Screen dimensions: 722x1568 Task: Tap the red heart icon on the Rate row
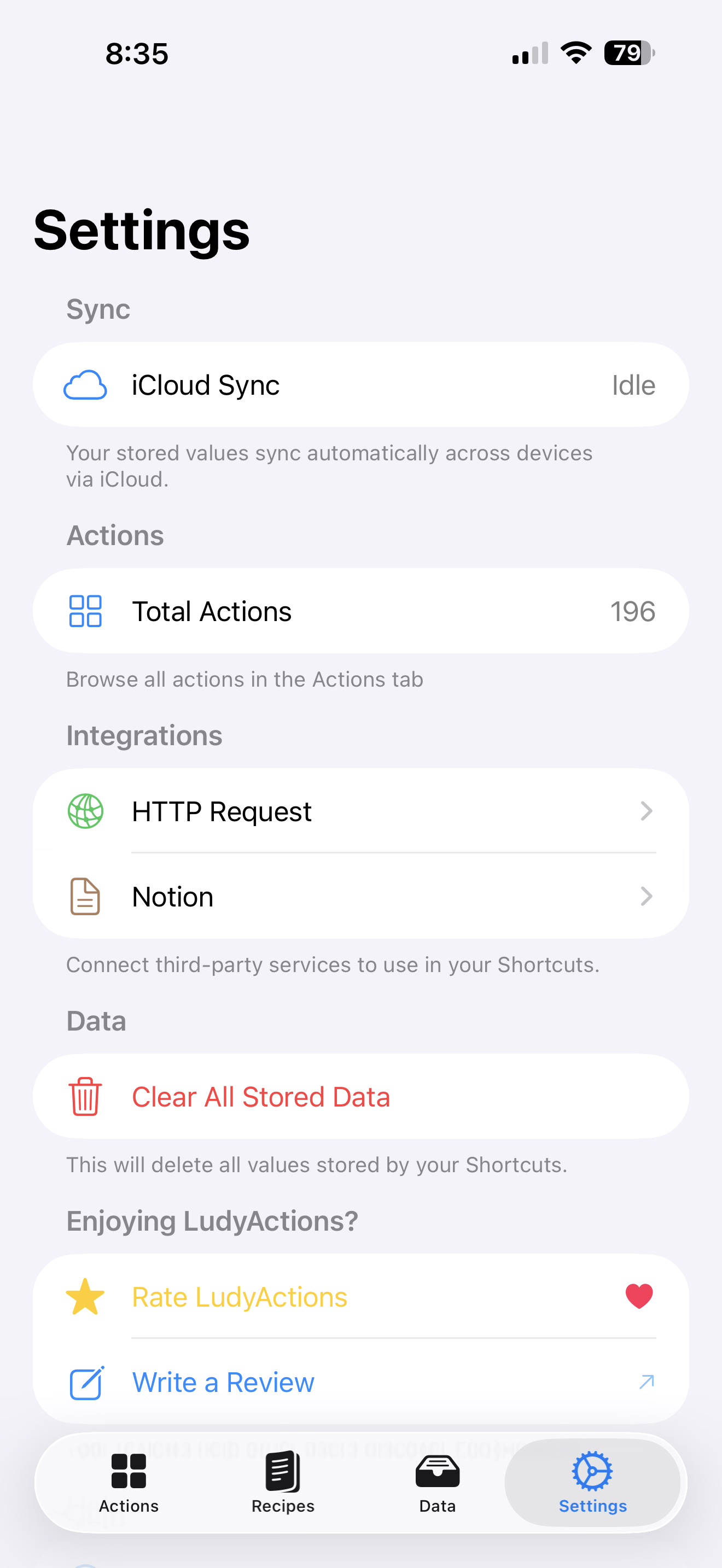click(x=638, y=1296)
